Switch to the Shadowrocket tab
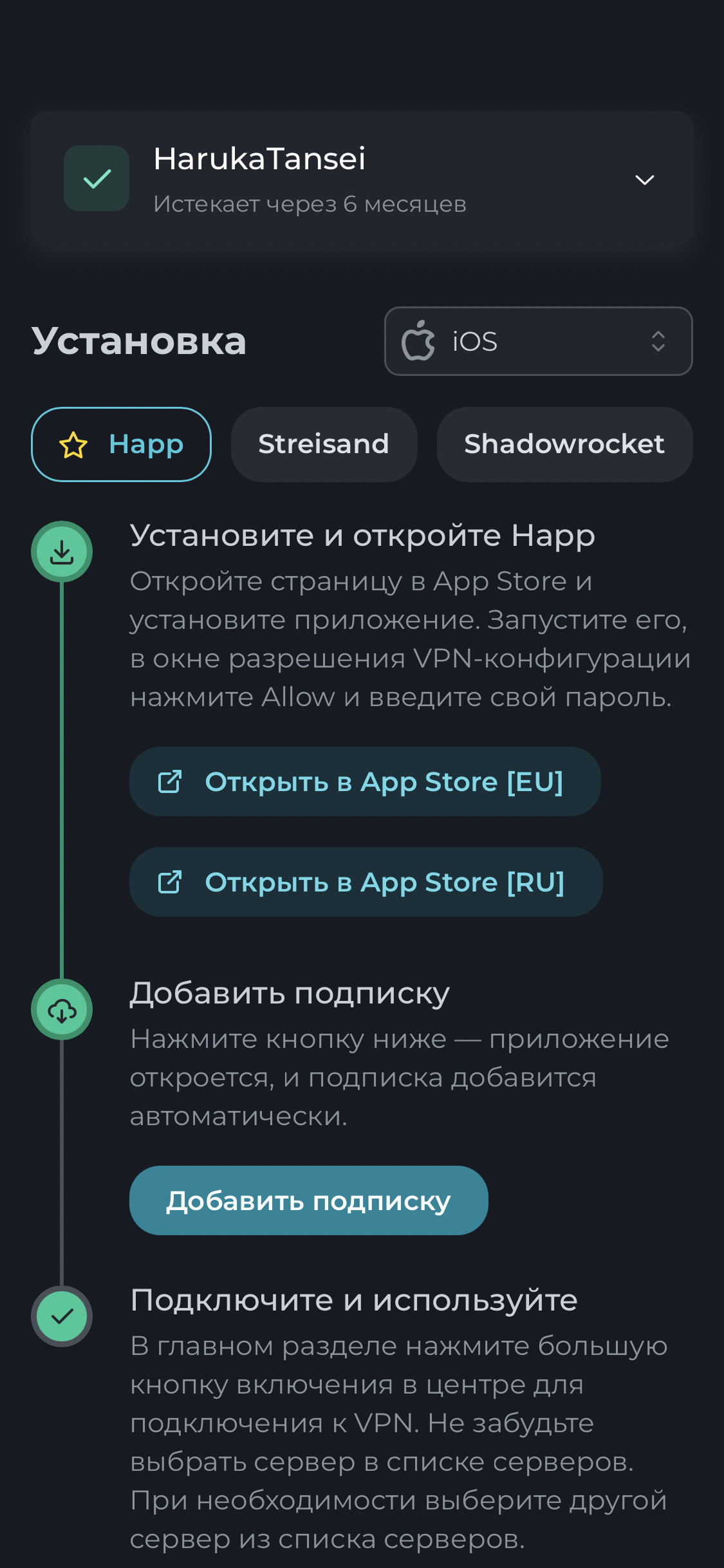724x1568 pixels. 564,444
